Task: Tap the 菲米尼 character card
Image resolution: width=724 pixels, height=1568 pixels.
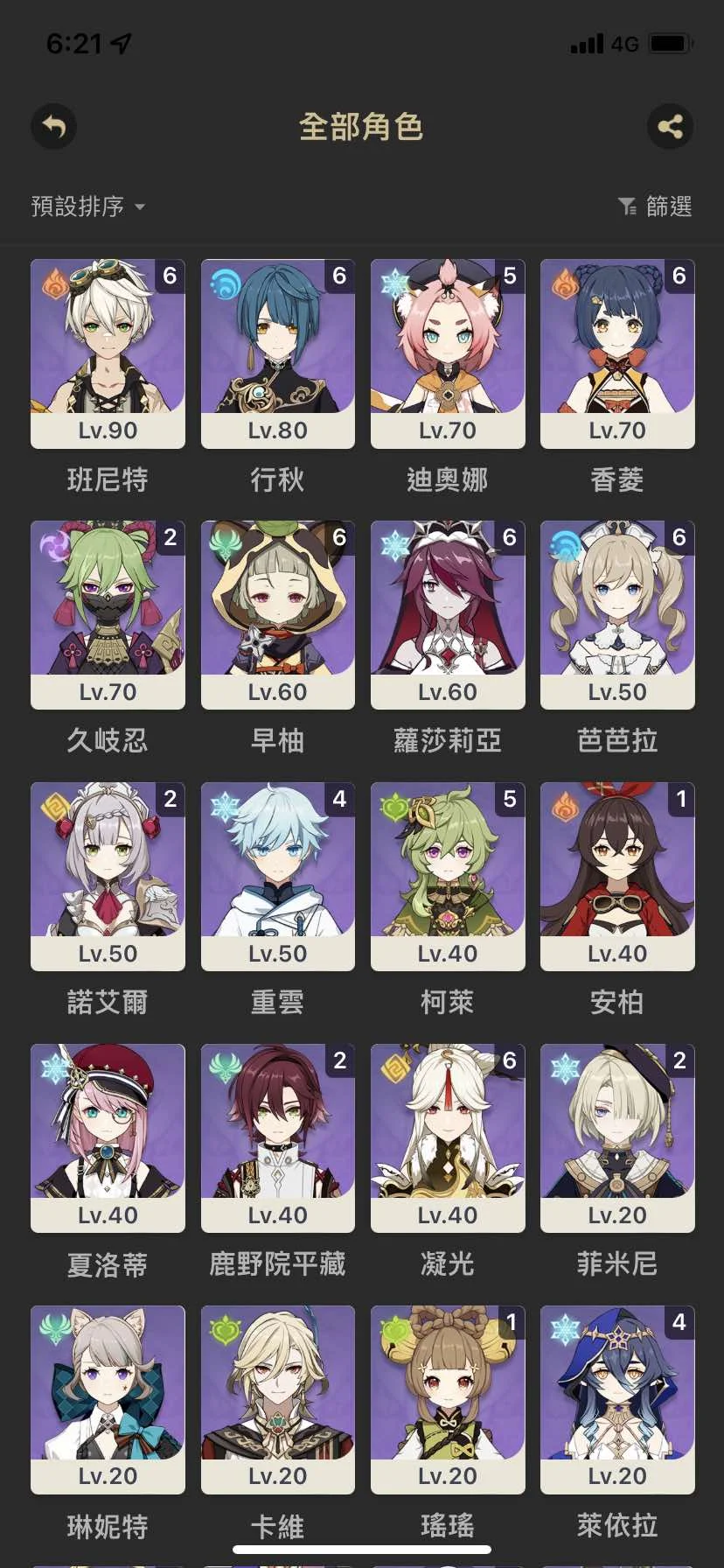Action: [x=616, y=1137]
